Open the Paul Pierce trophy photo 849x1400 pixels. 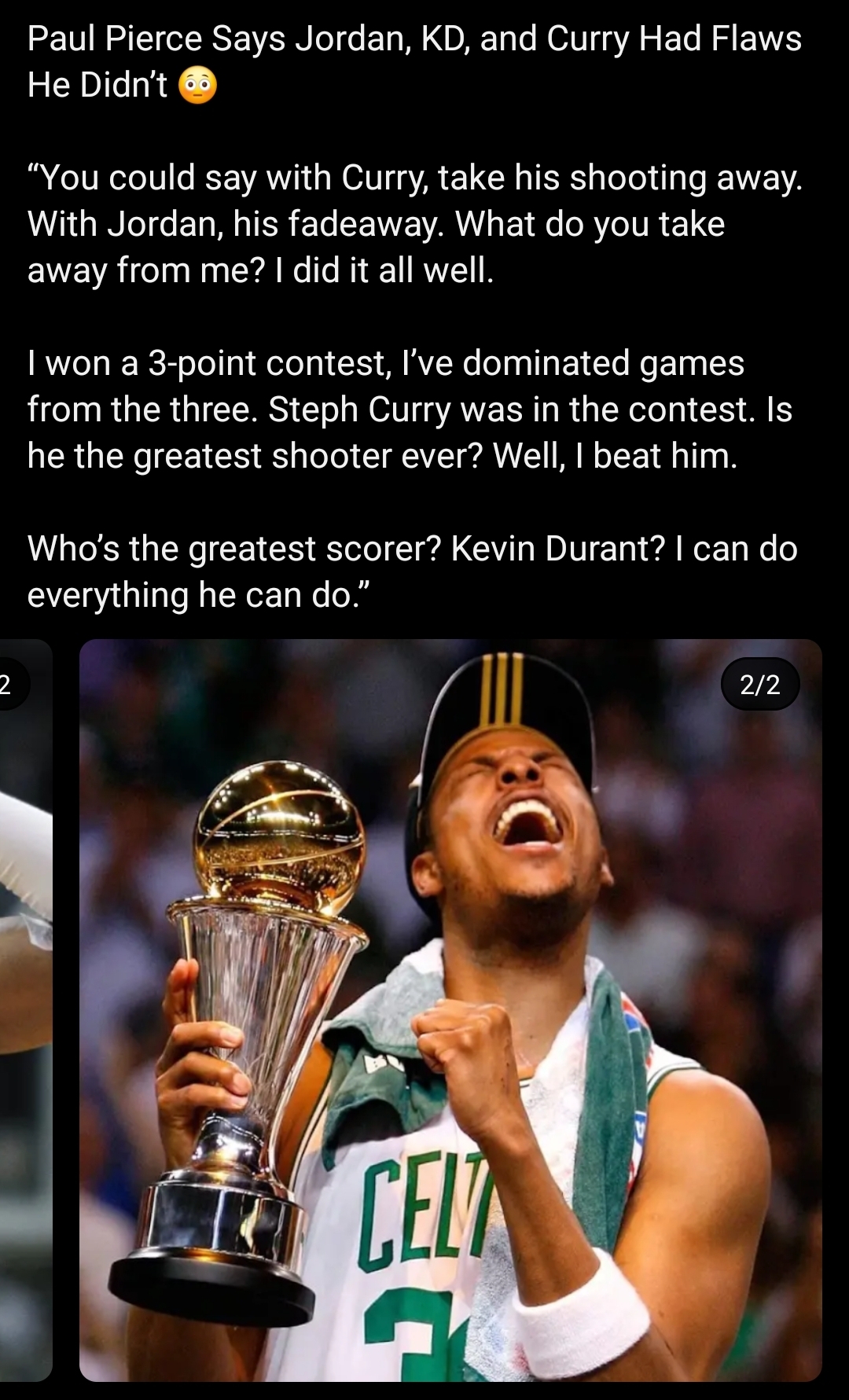click(x=450, y=1010)
